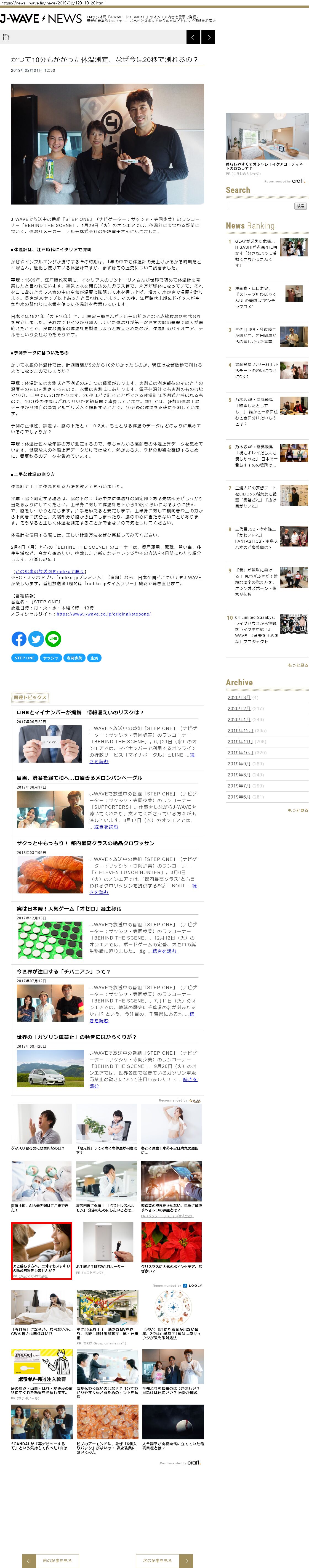Open ranking item 1 about GLAY
Viewport: 309px width, 1568px height.
[255, 253]
